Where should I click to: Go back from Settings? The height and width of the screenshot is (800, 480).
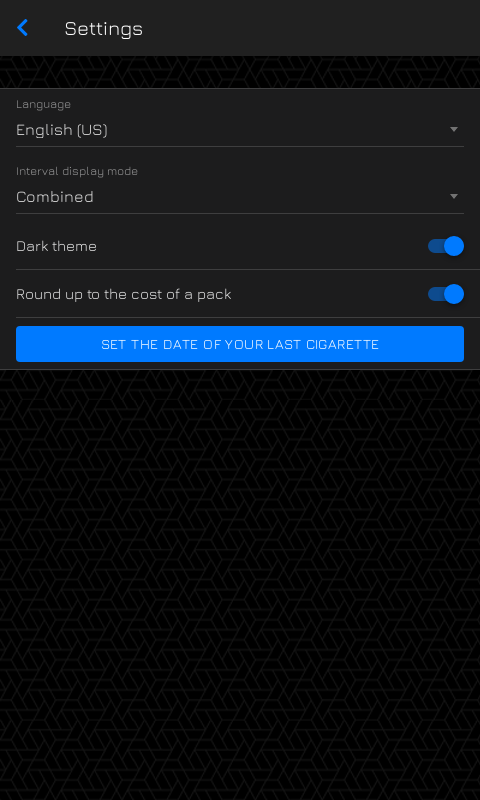(22, 28)
